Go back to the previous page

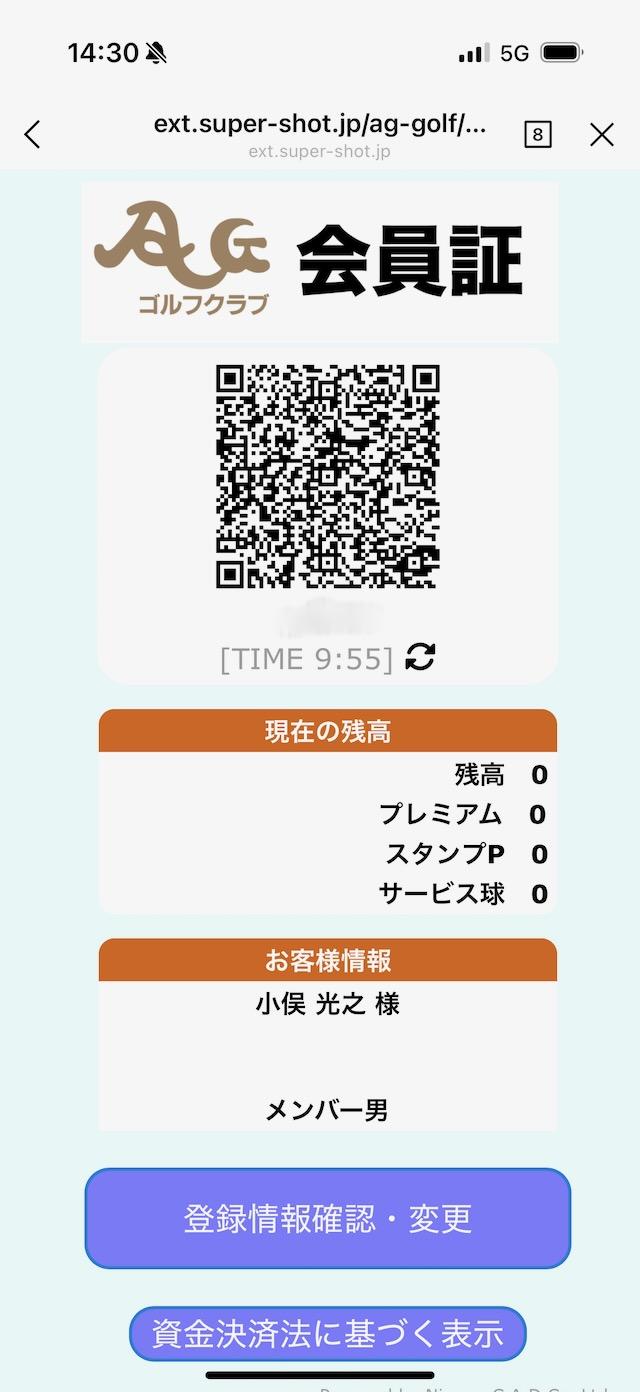(x=33, y=135)
